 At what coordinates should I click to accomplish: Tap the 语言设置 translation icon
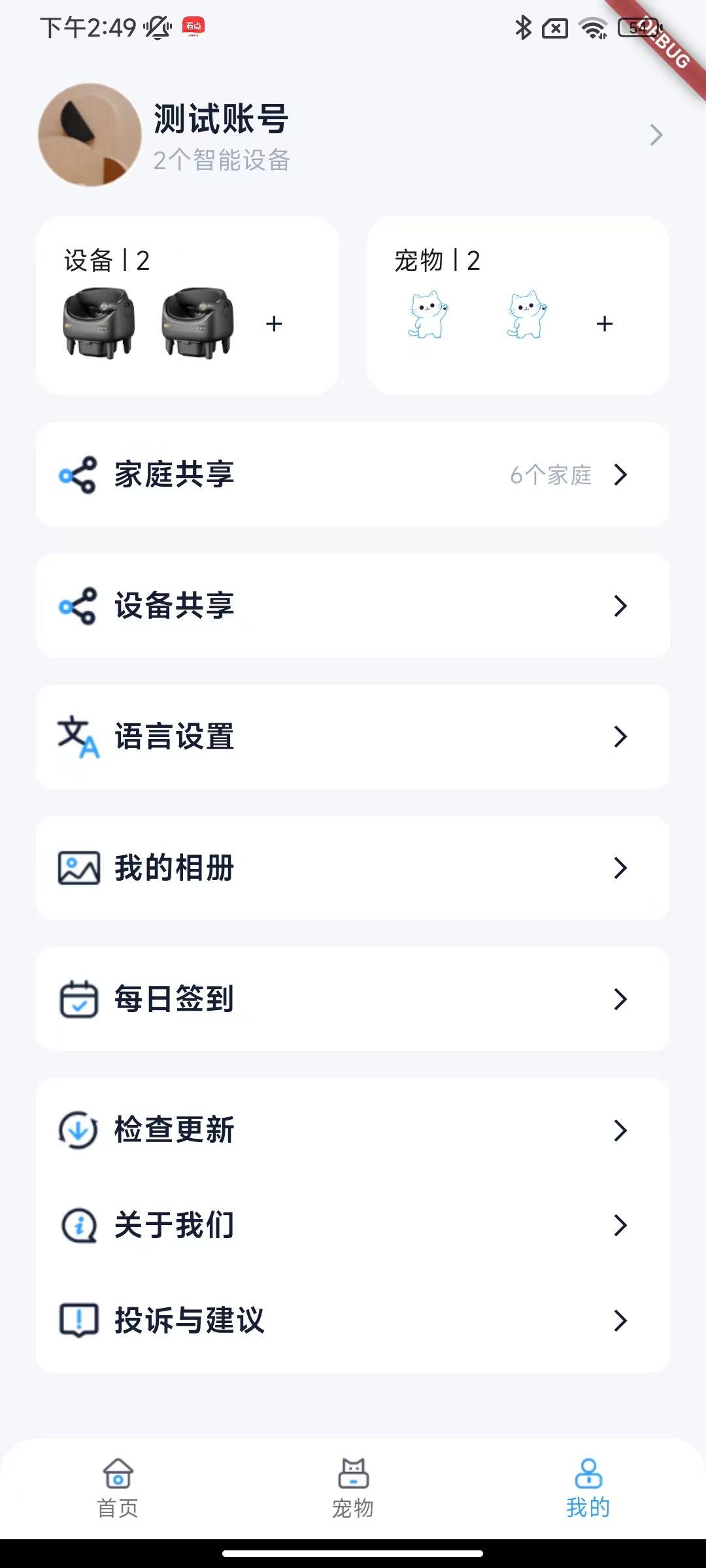tap(77, 737)
